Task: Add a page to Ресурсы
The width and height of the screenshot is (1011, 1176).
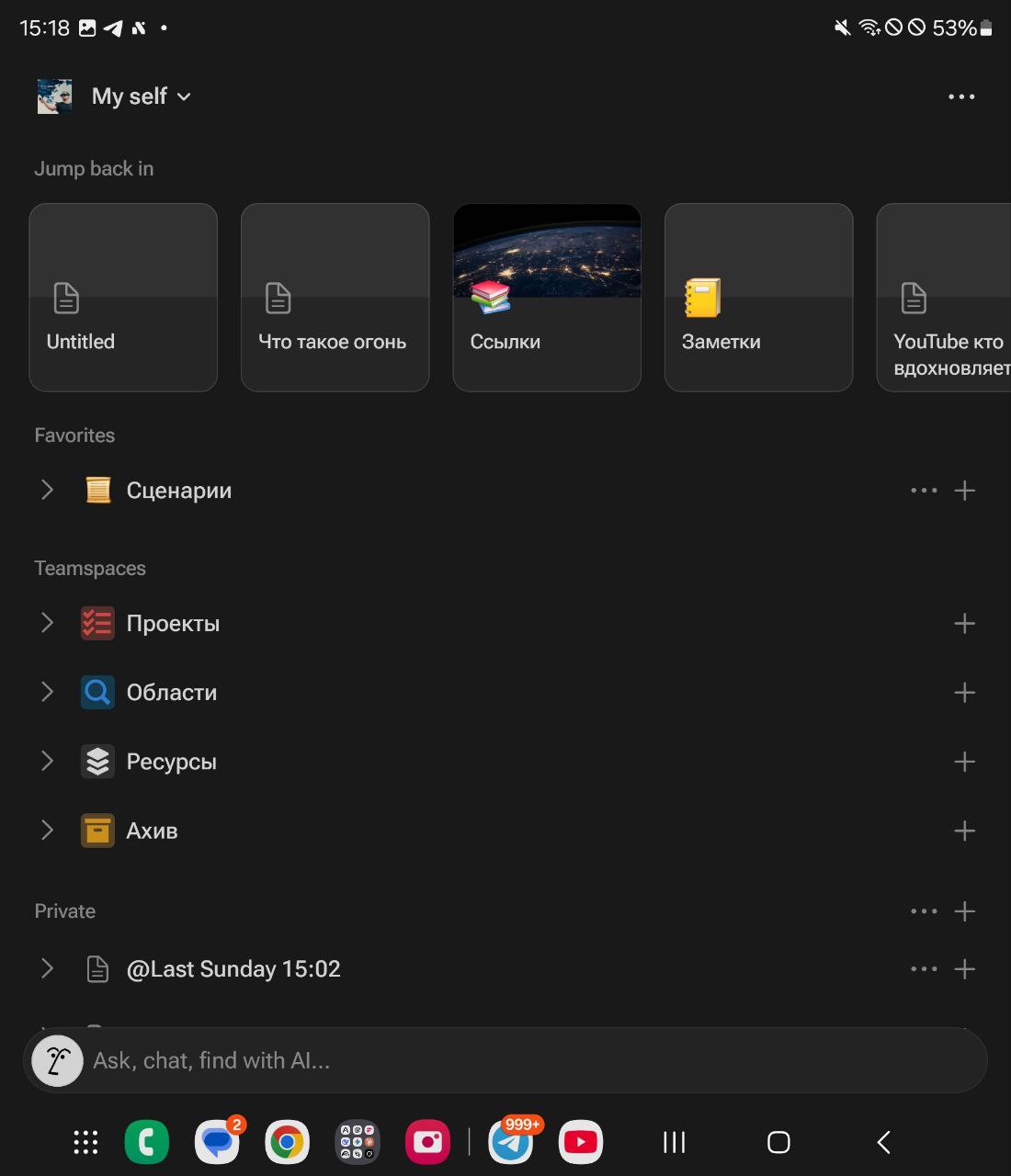Action: tap(964, 762)
